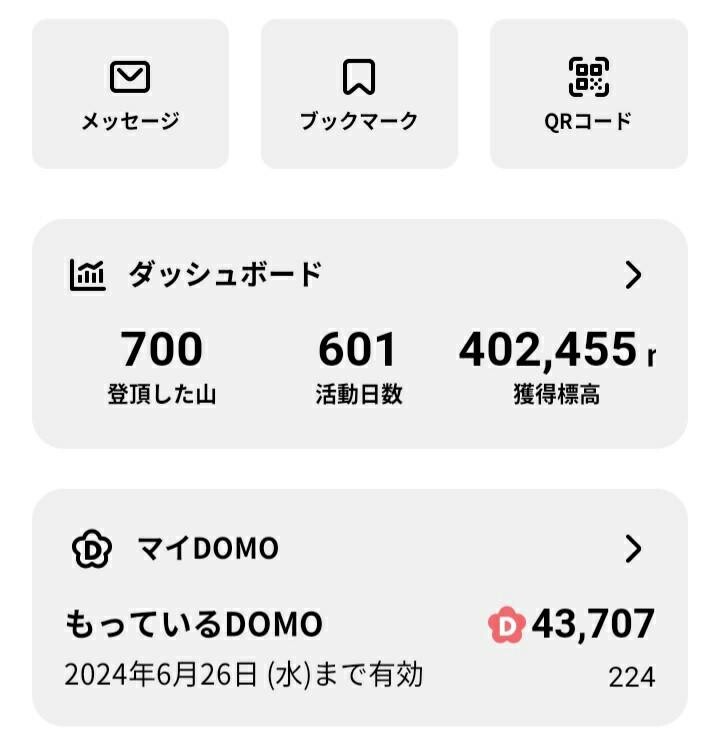Select the もっているDOMO label
This screenshot has height=753, width=720.
(193, 622)
